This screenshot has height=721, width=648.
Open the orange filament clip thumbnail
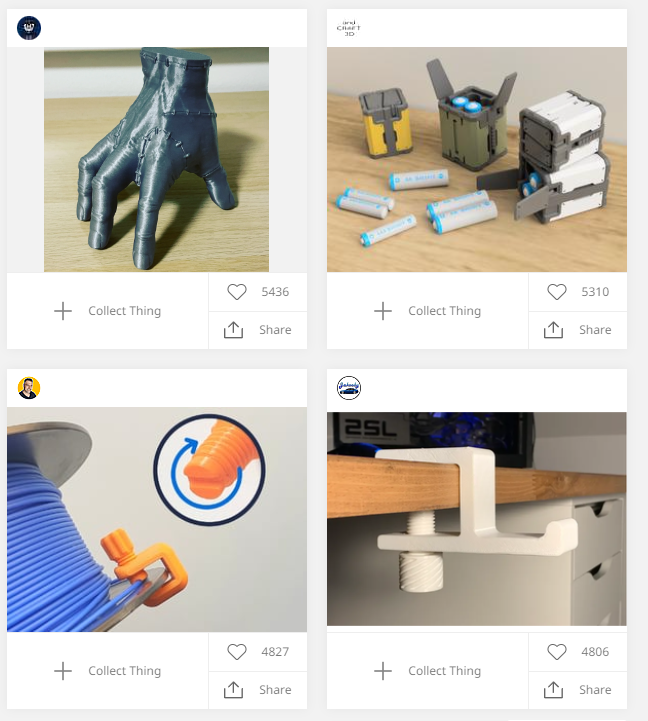(157, 519)
